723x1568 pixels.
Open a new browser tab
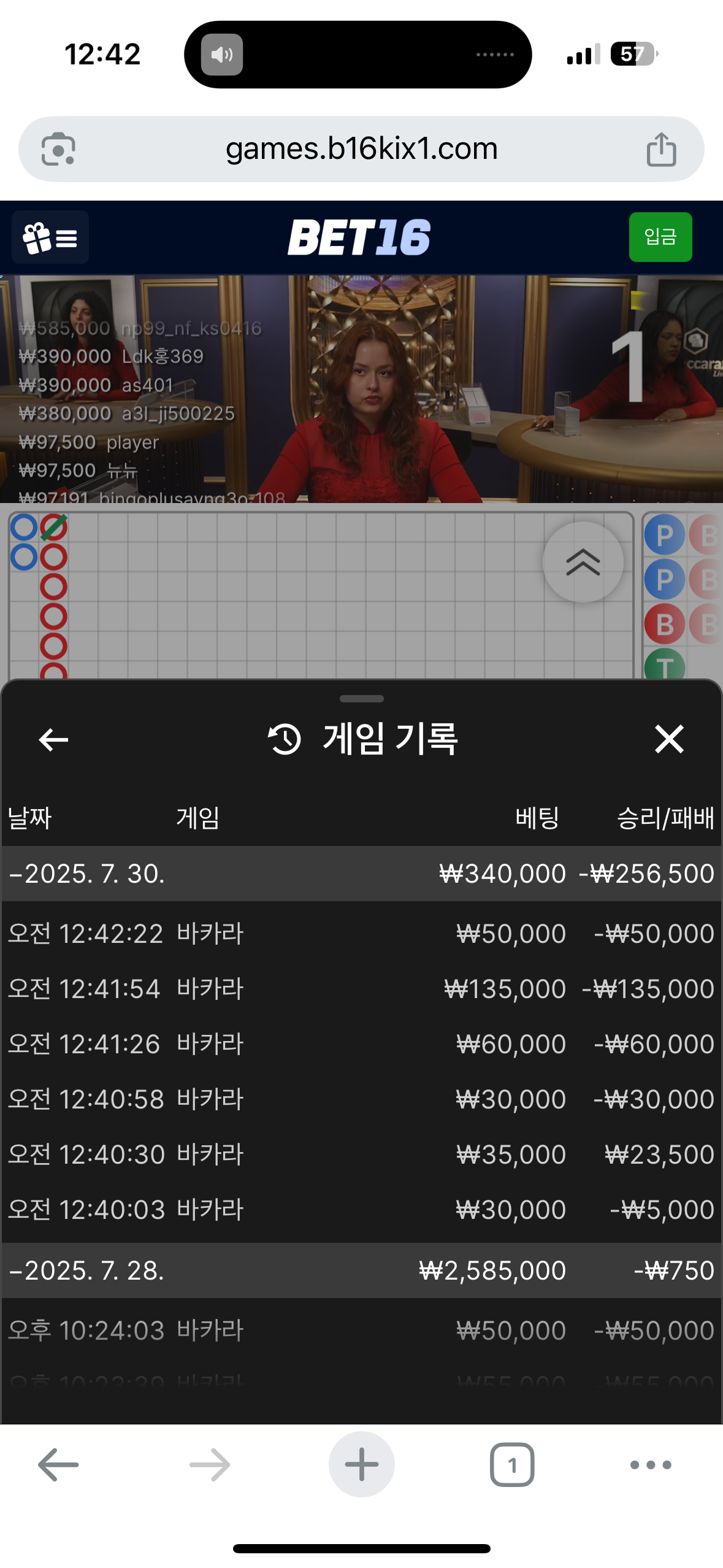[361, 1465]
